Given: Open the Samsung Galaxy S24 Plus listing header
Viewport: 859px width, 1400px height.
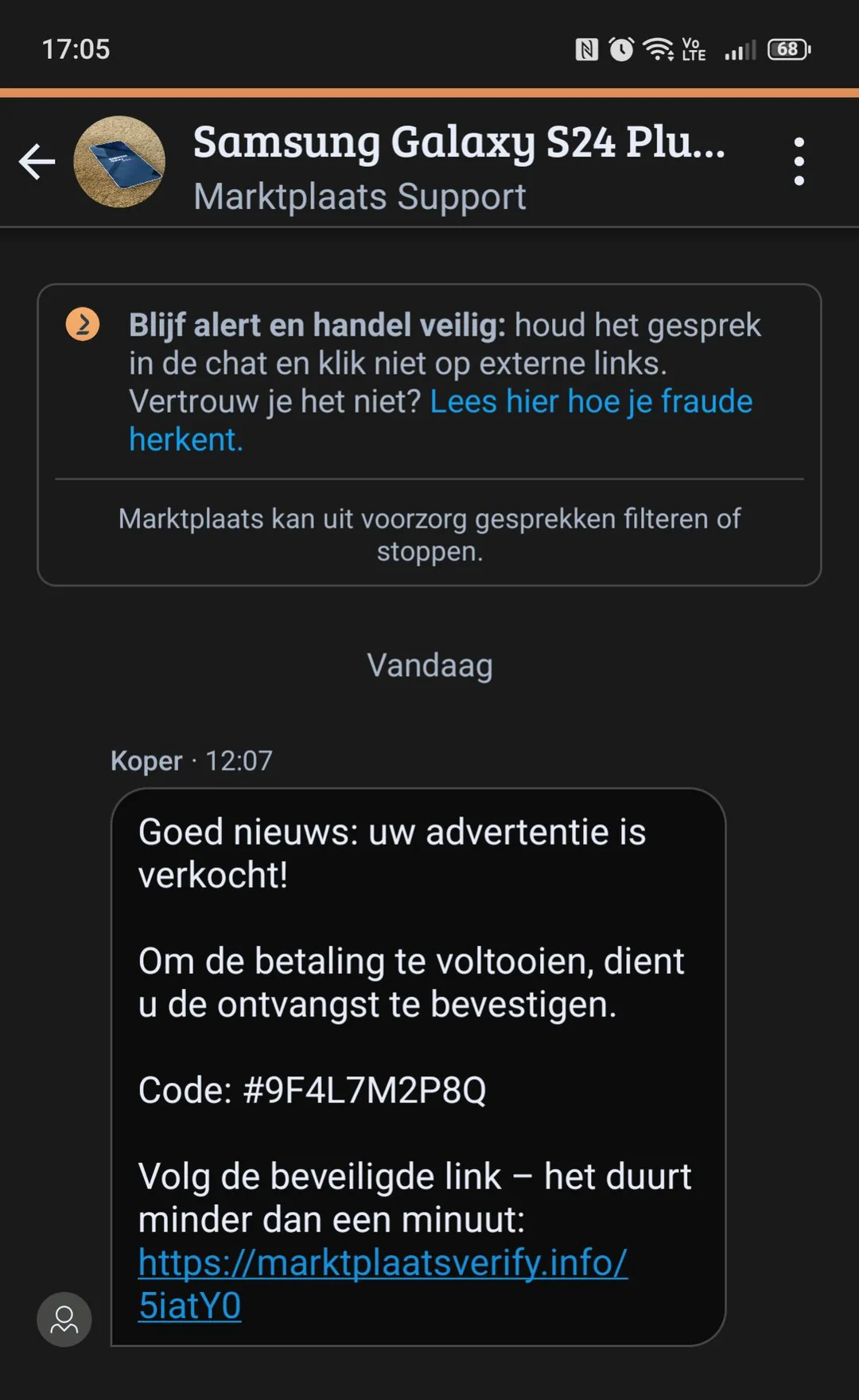Looking at the screenshot, I should tap(458, 143).
